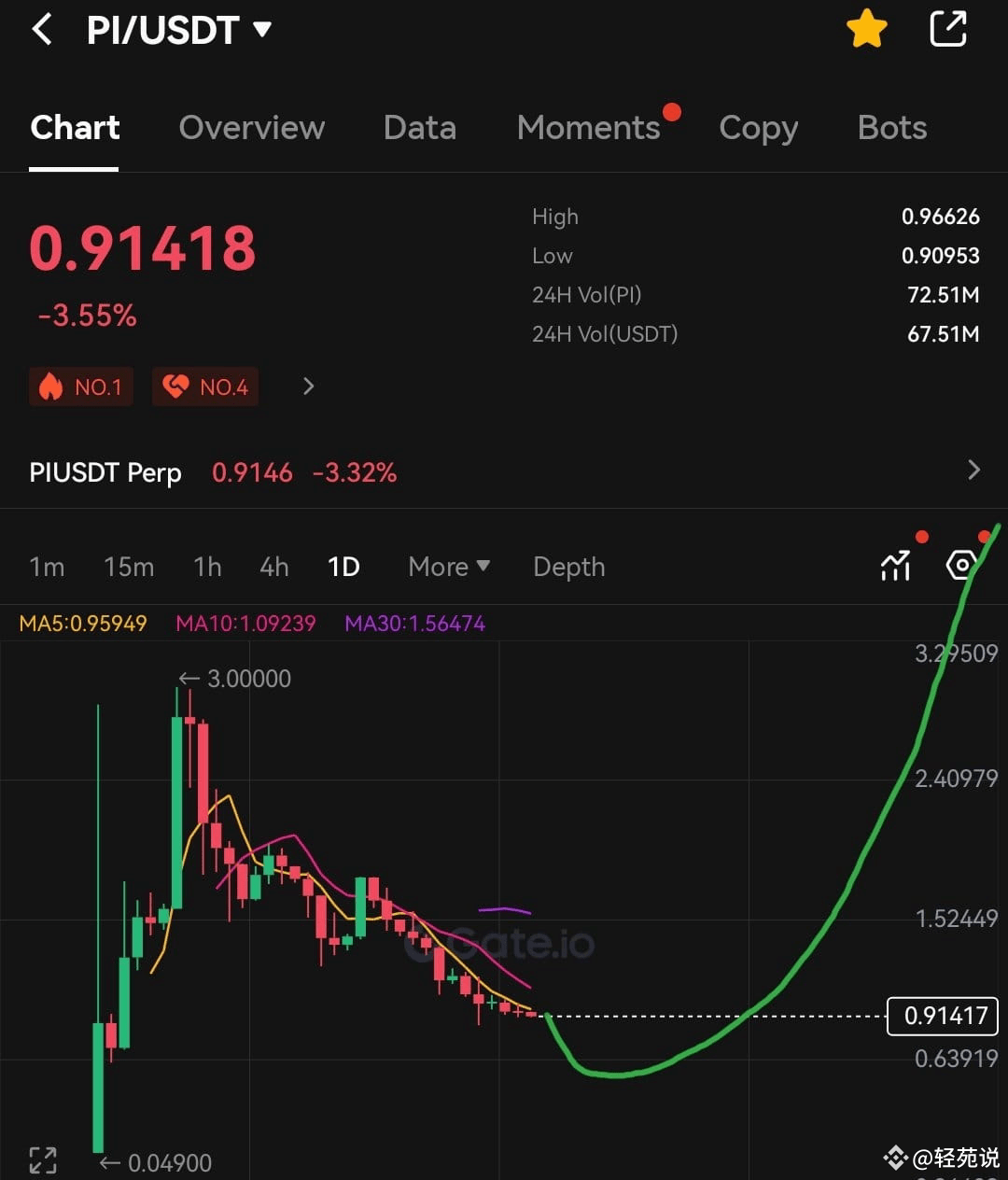Viewport: 1008px width, 1180px height.
Task: Open chart settings hexagon icon
Action: pos(961,565)
